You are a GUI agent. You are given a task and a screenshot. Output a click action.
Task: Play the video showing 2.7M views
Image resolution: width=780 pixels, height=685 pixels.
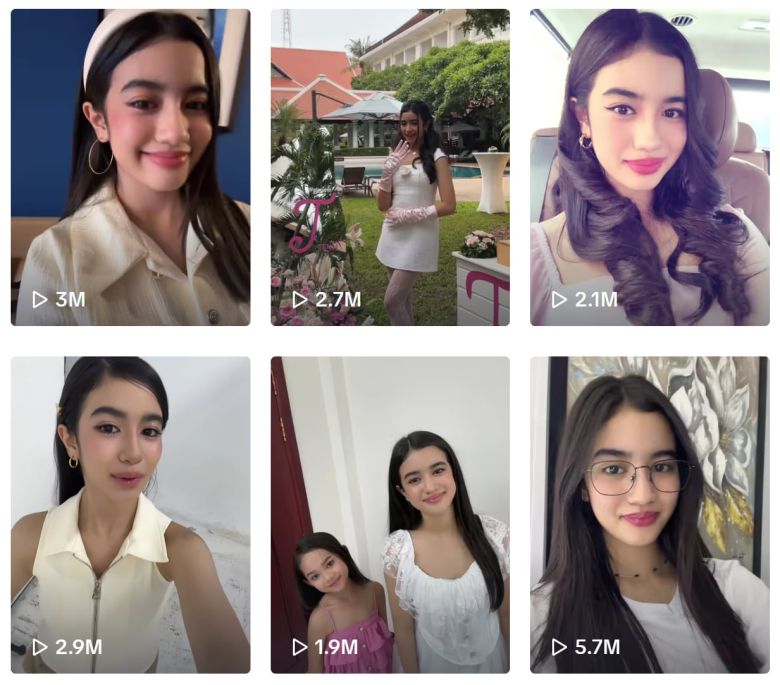pyautogui.click(x=390, y=167)
